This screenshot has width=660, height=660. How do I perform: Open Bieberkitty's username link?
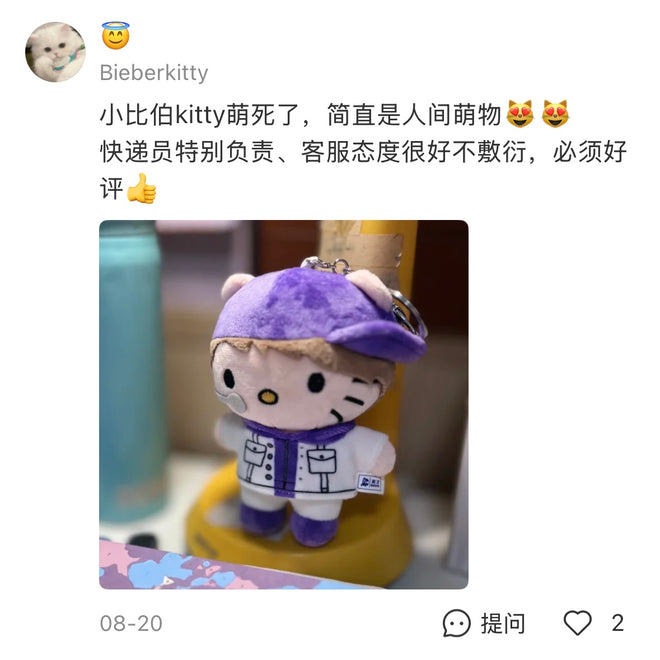(x=154, y=73)
